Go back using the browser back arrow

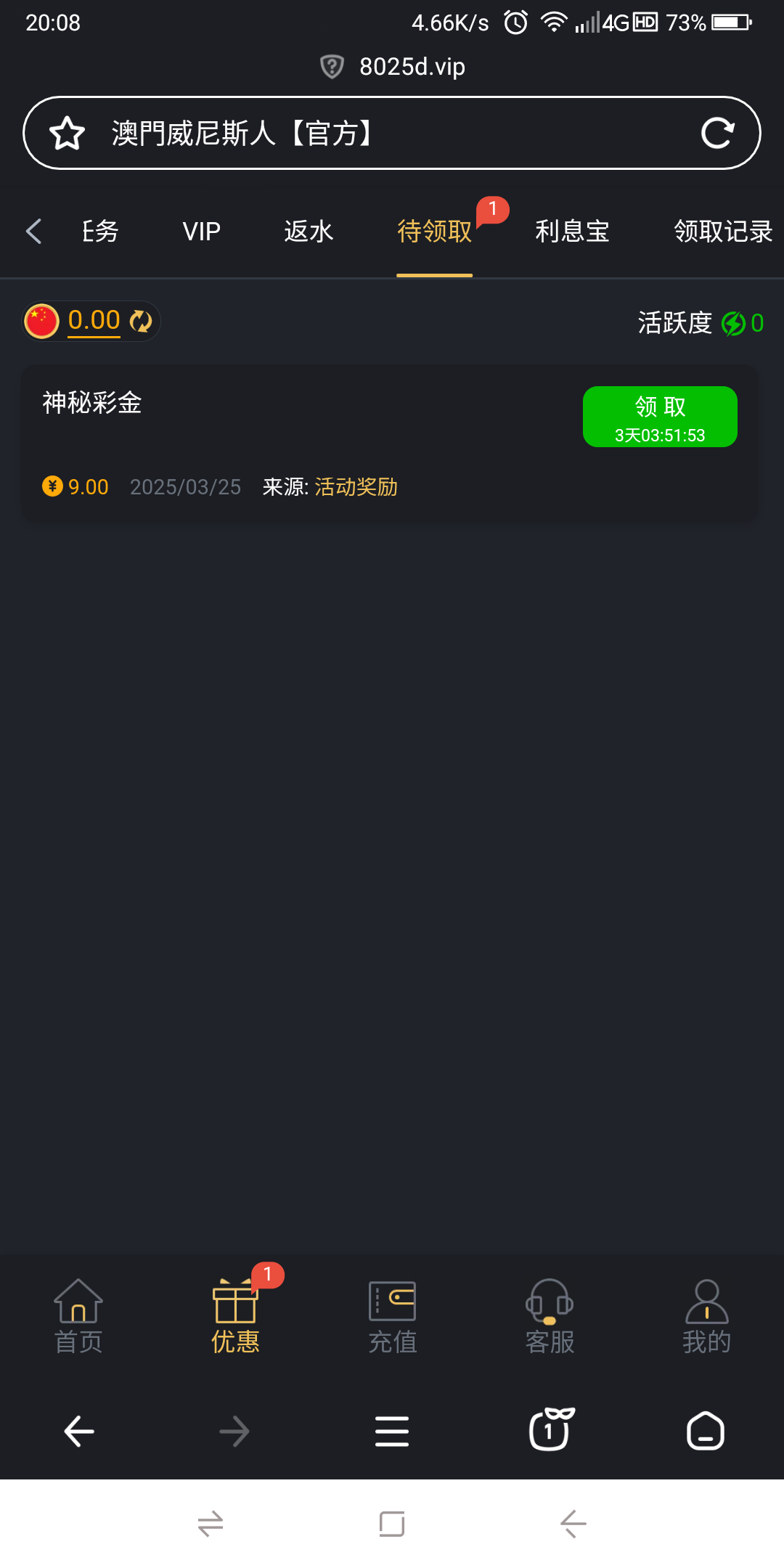pyautogui.click(x=79, y=1432)
